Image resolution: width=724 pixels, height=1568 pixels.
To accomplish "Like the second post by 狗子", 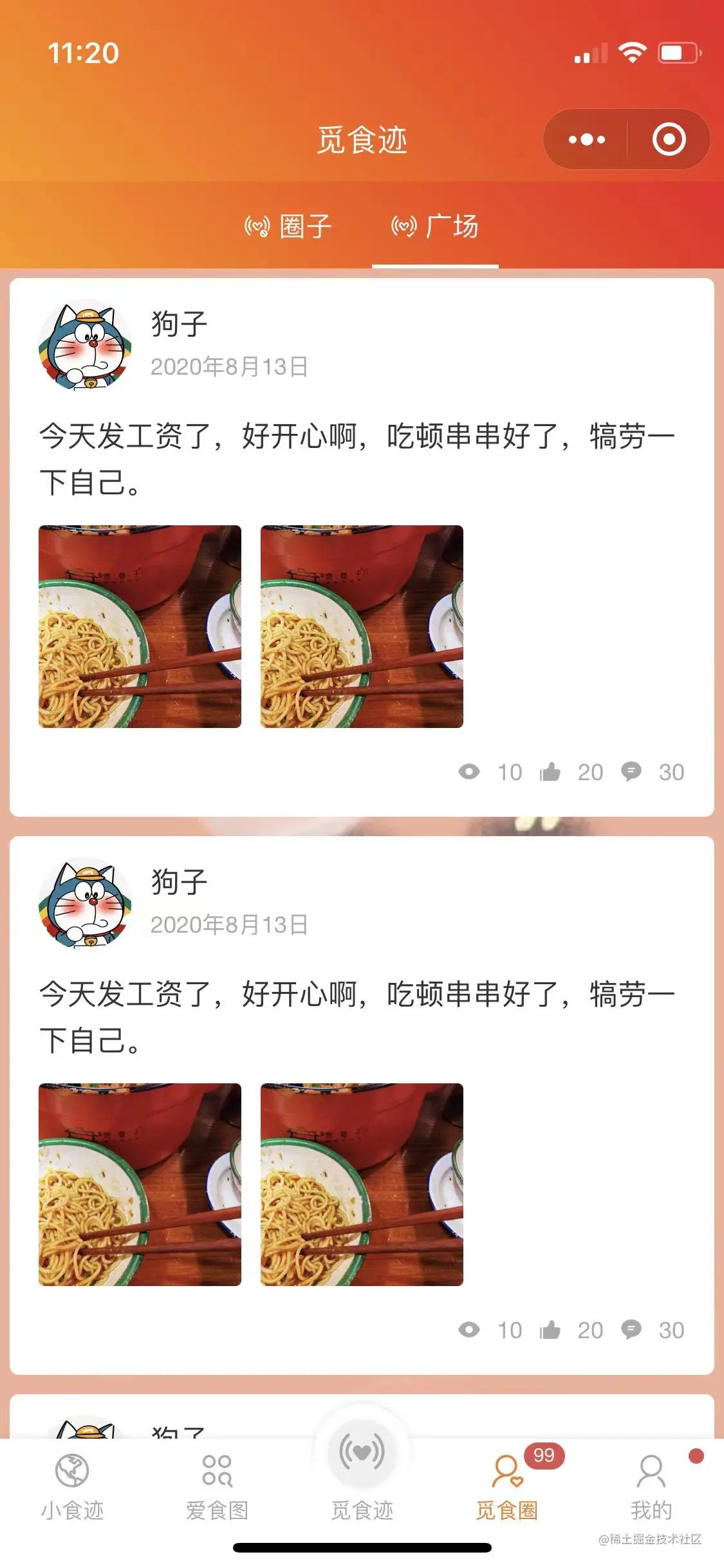I will click(x=550, y=1330).
